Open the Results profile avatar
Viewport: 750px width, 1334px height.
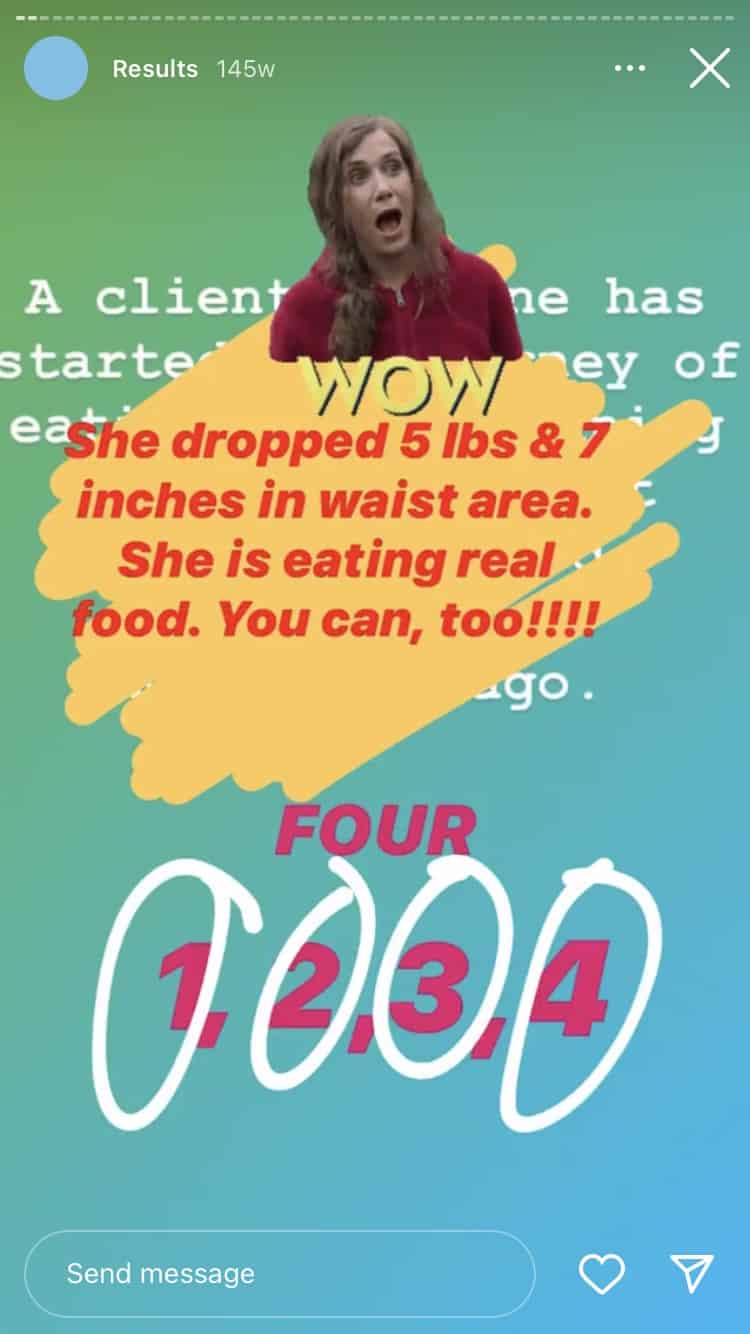pyautogui.click(x=56, y=68)
